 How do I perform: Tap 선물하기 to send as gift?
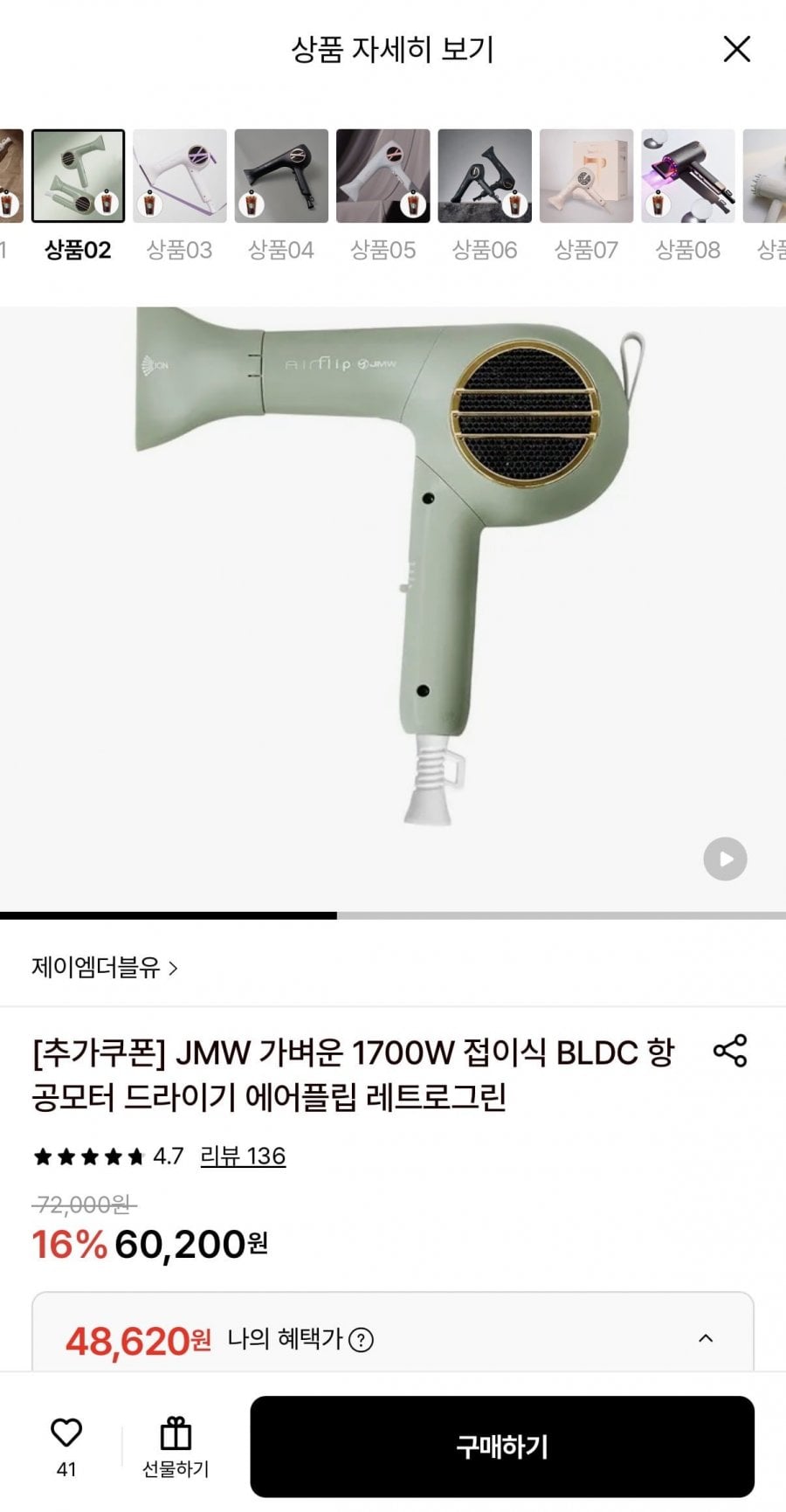176,1447
